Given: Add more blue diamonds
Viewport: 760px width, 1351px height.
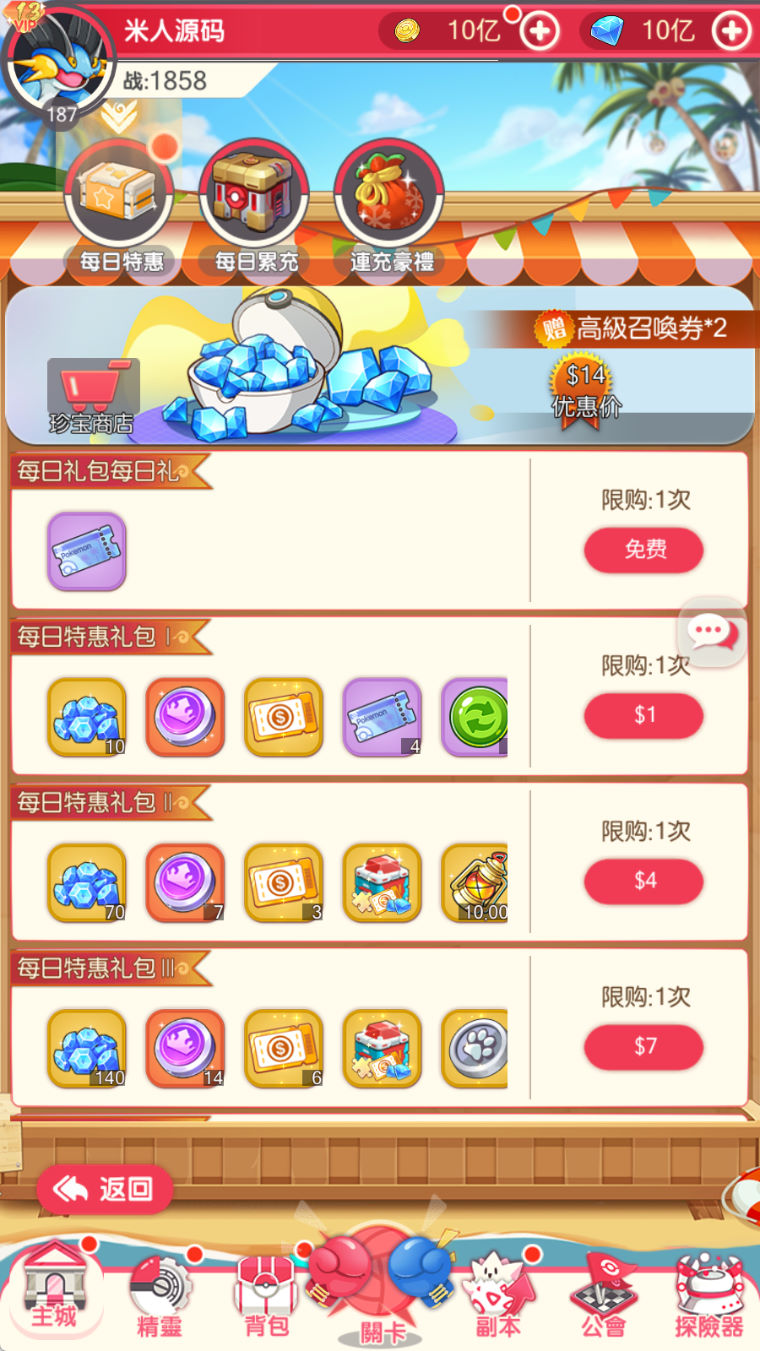Looking at the screenshot, I should coord(732,31).
